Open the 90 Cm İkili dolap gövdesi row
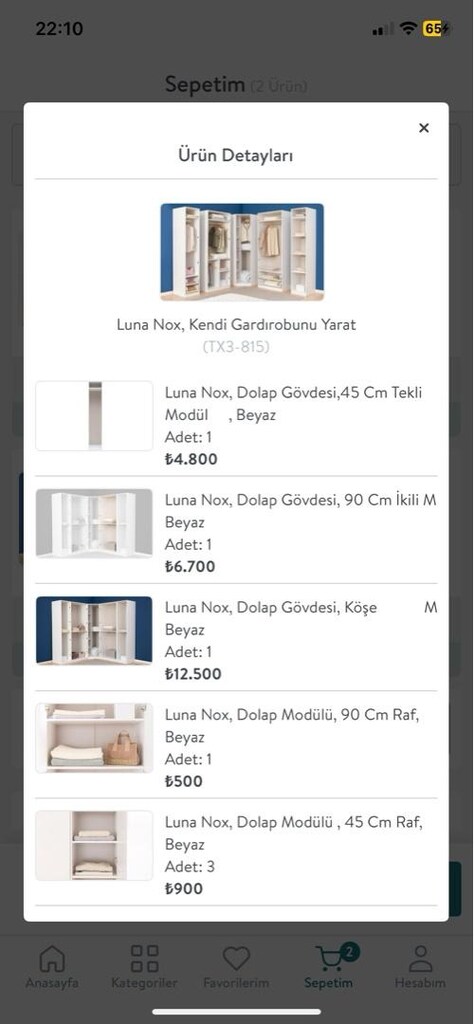Image resolution: width=474 pixels, height=1024 pixels. 236,532
